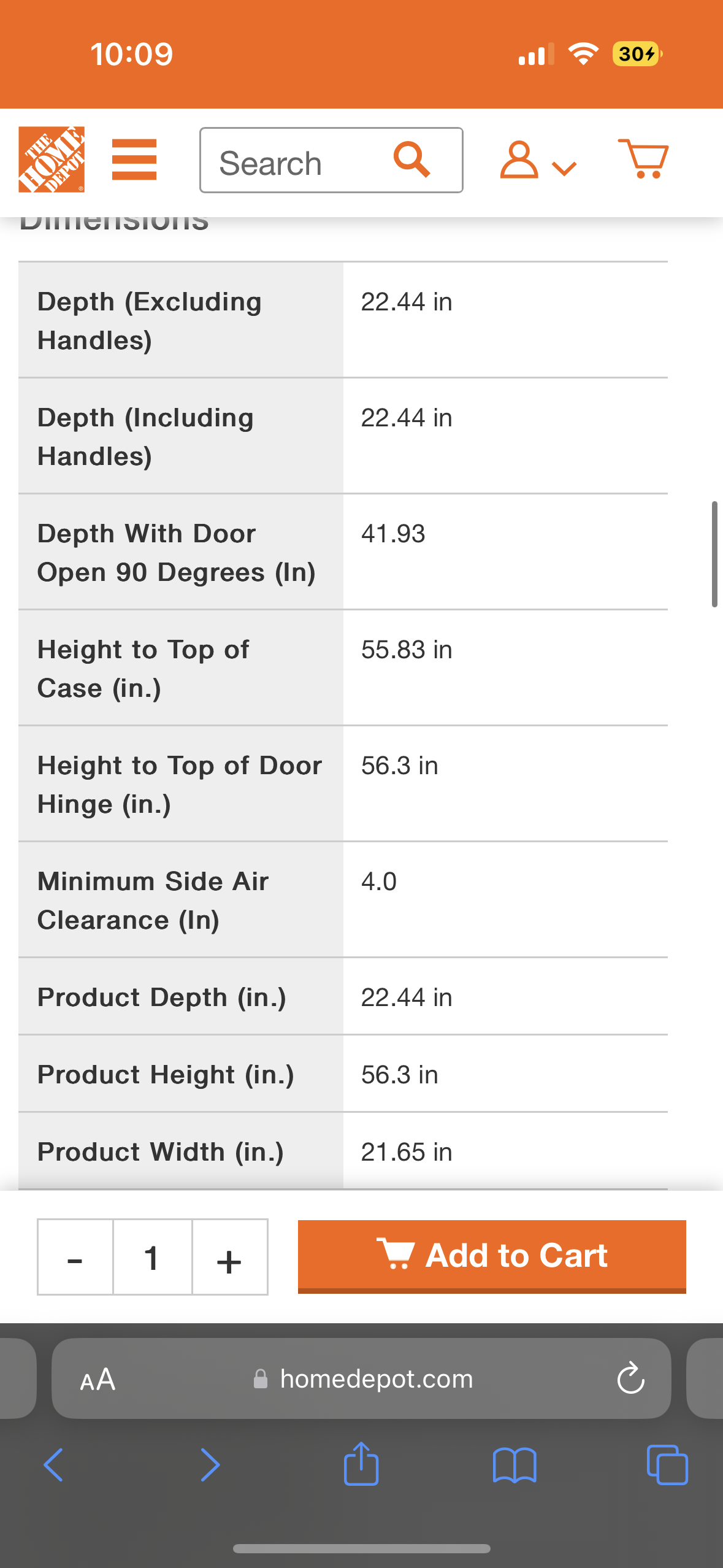
Task: Add to Cart
Action: (492, 1256)
